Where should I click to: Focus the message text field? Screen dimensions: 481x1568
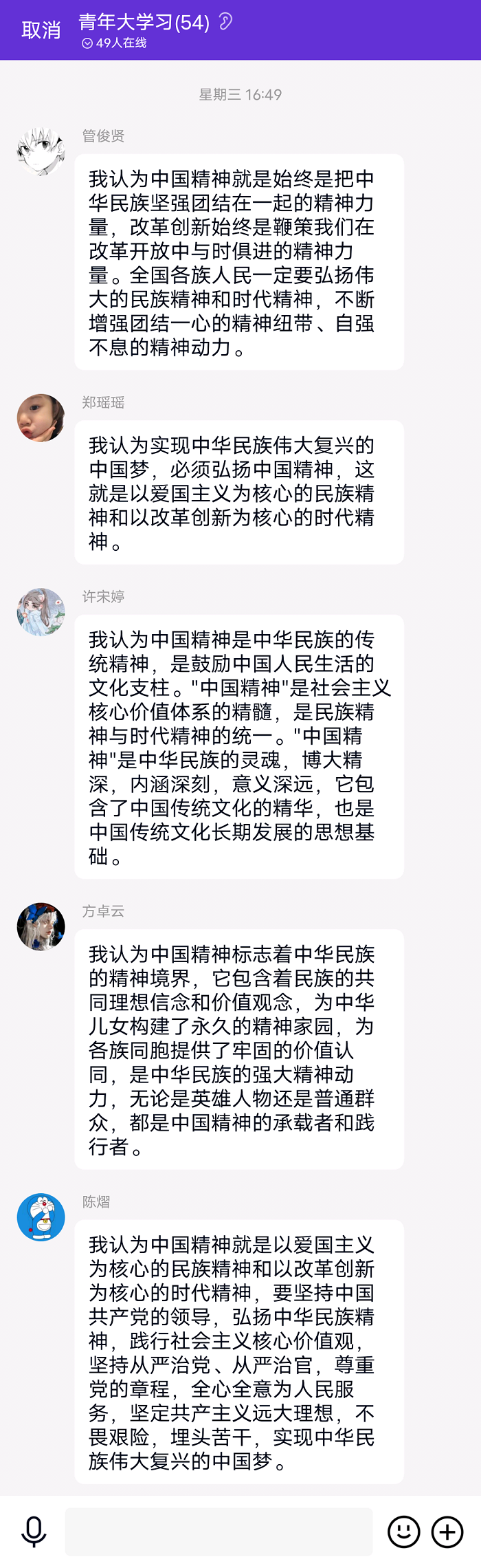pyautogui.click(x=219, y=1532)
